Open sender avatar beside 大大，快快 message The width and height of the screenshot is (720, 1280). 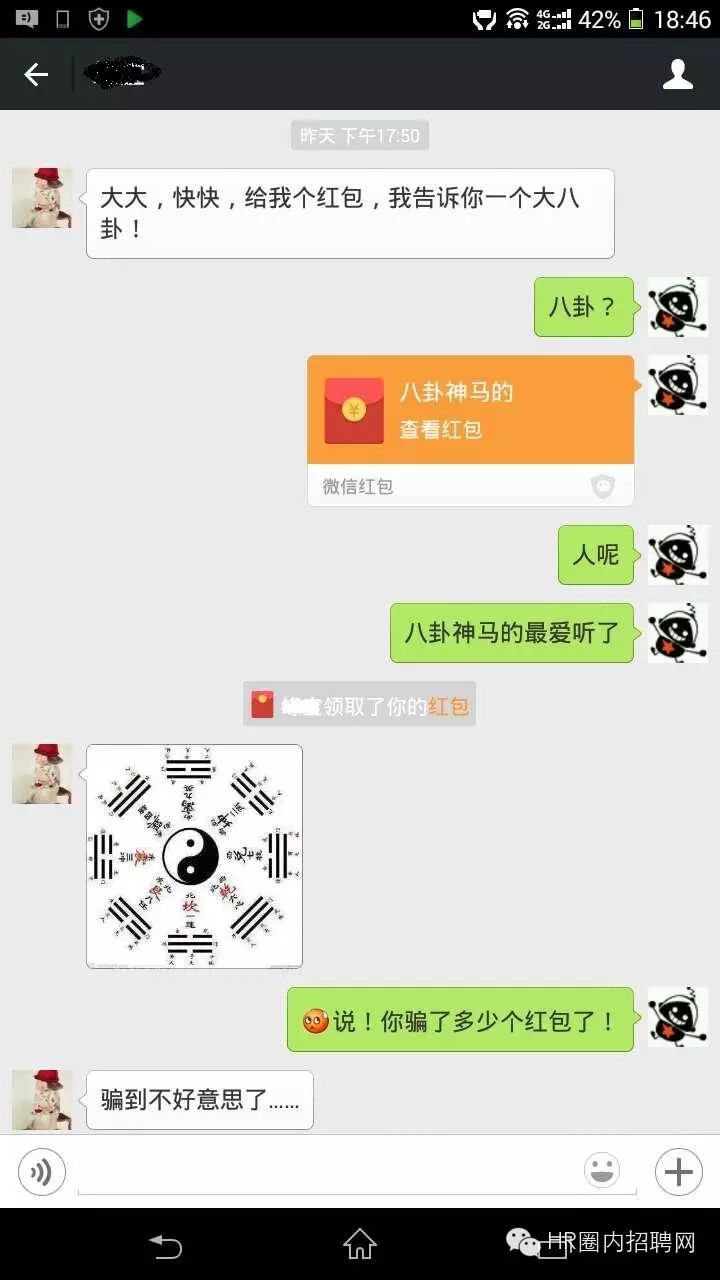click(42, 198)
